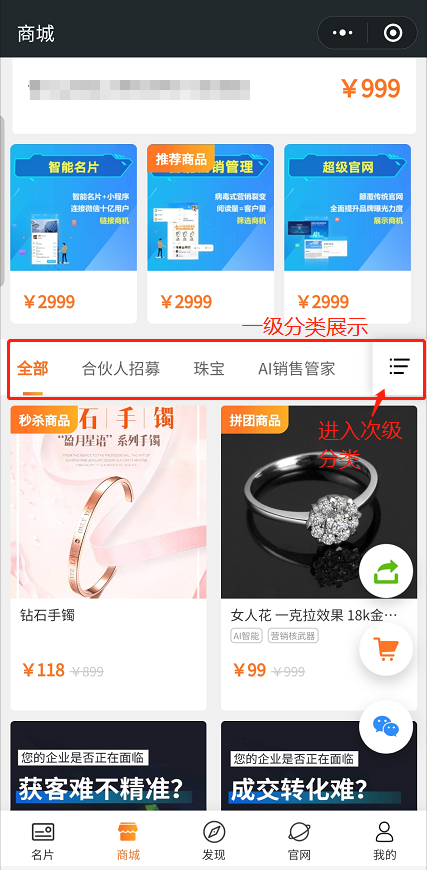Open the 获客难不精准 card

(x=109, y=766)
